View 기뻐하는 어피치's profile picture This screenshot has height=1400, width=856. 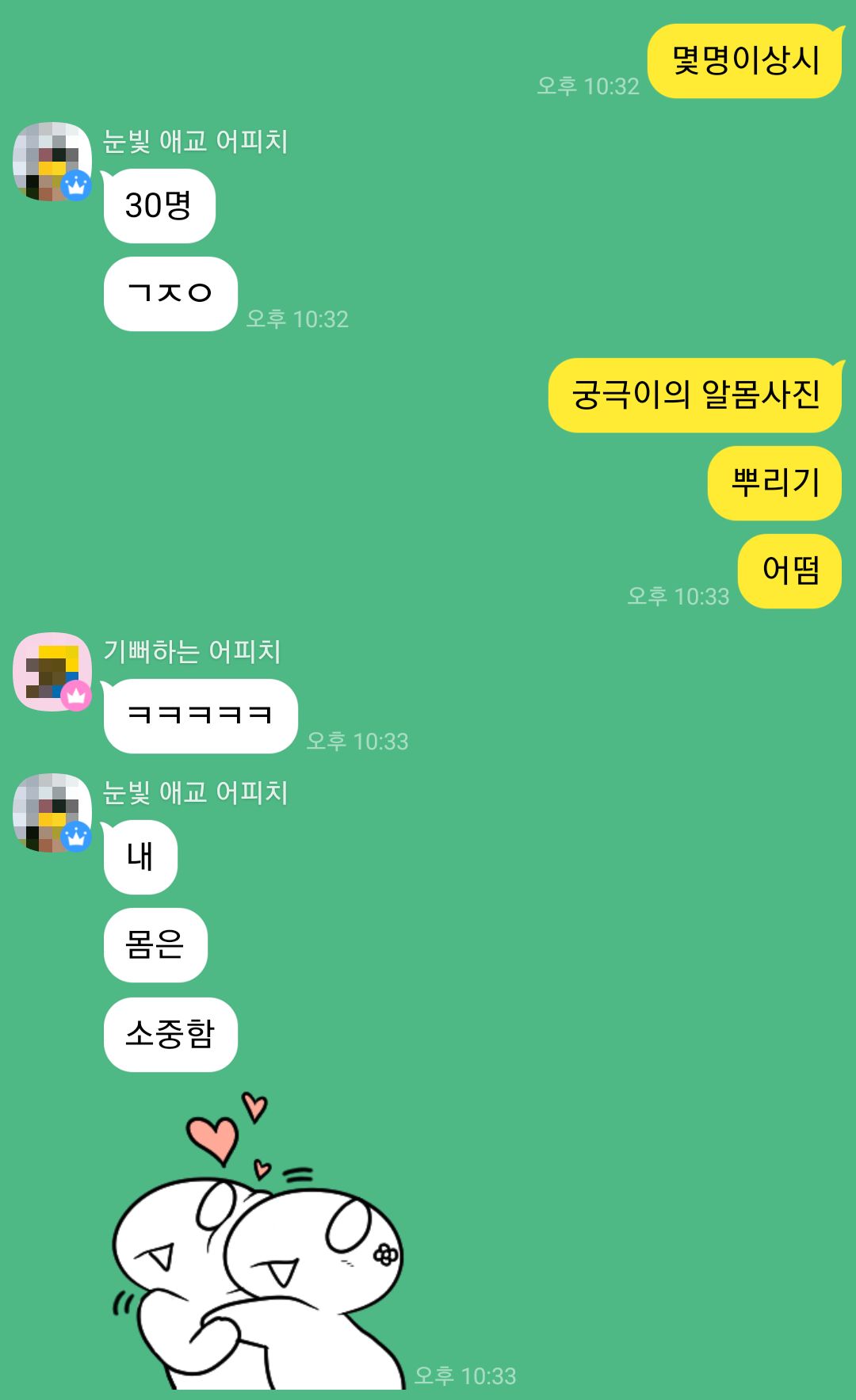tap(52, 672)
